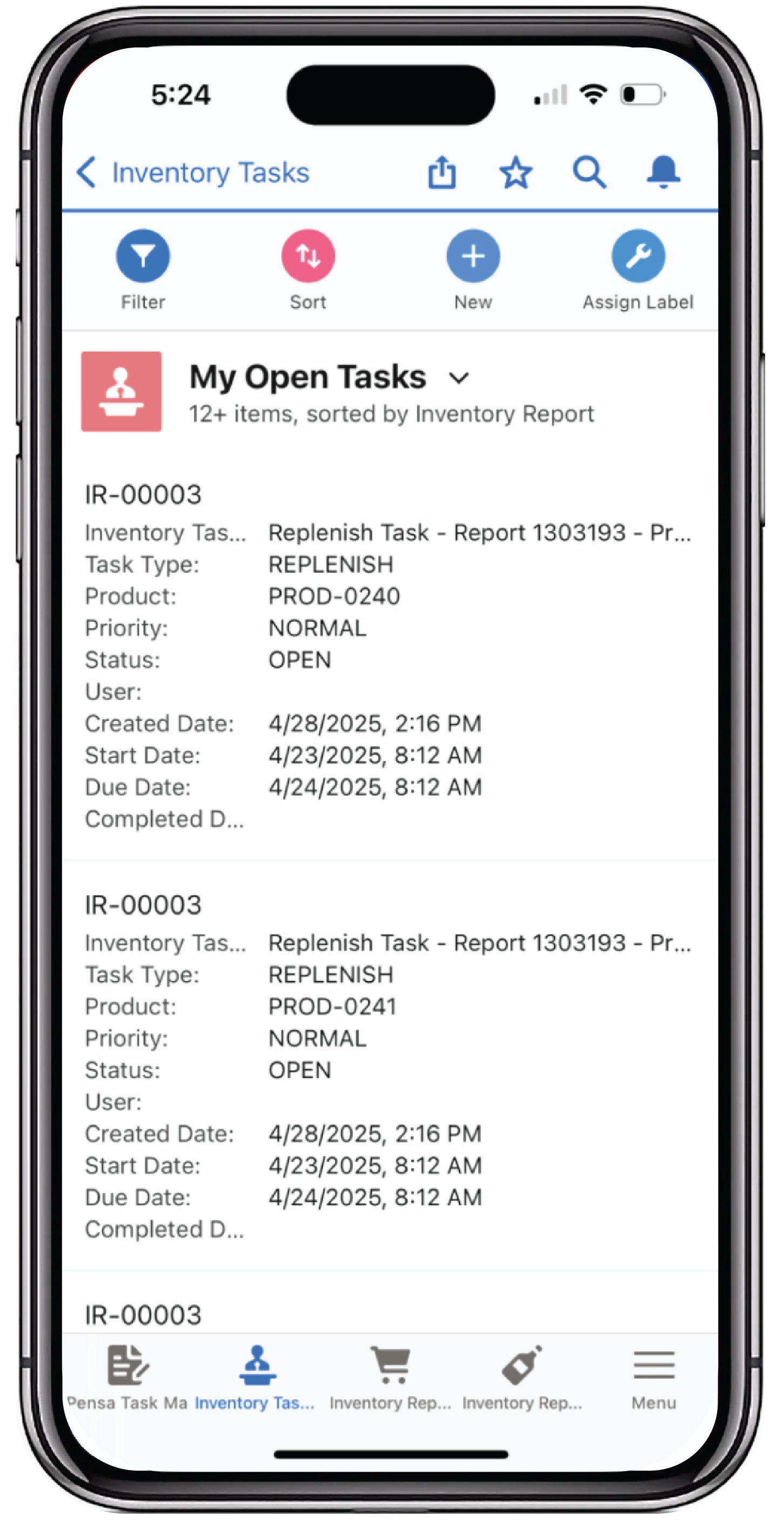
Task: Open the Sort options
Action: click(x=308, y=270)
